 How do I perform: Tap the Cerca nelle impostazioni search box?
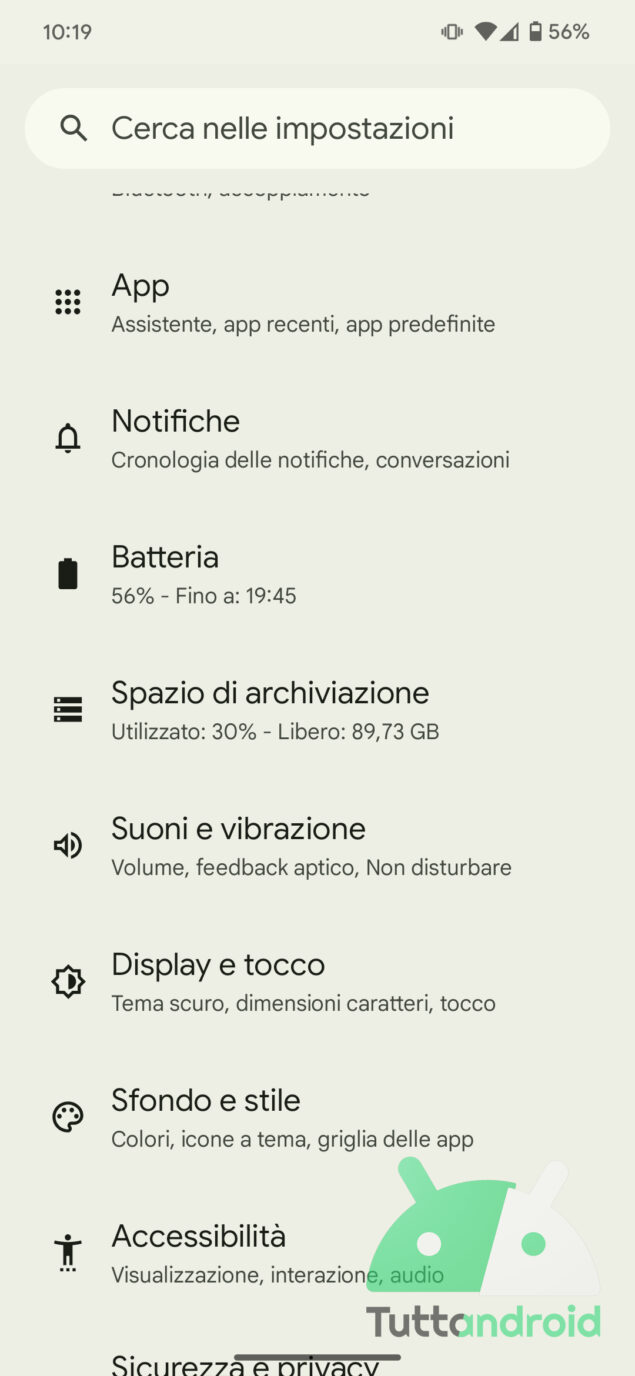coord(317,128)
